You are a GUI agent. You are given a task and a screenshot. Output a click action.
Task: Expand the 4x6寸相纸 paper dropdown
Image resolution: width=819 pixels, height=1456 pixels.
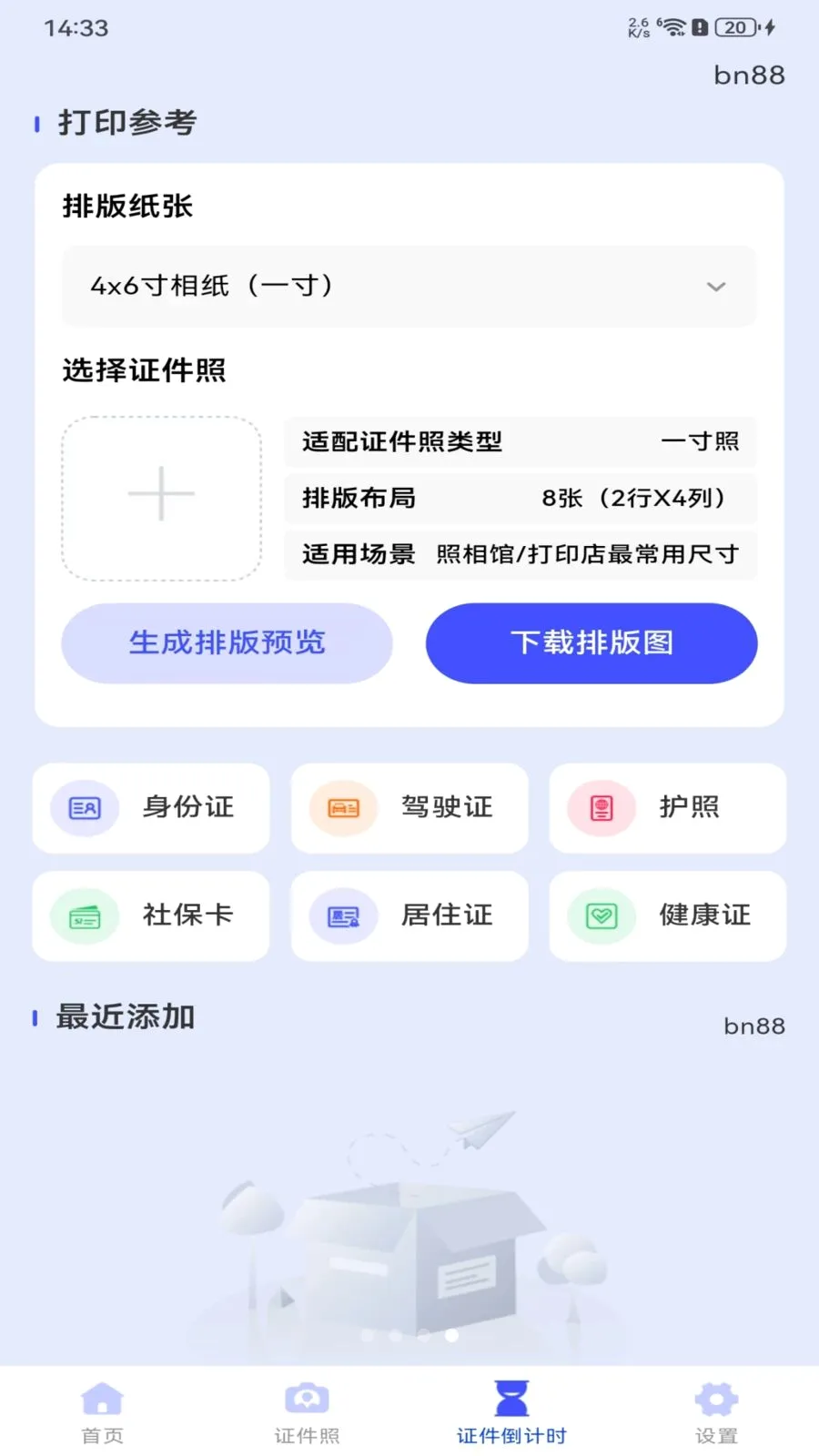pos(409,286)
